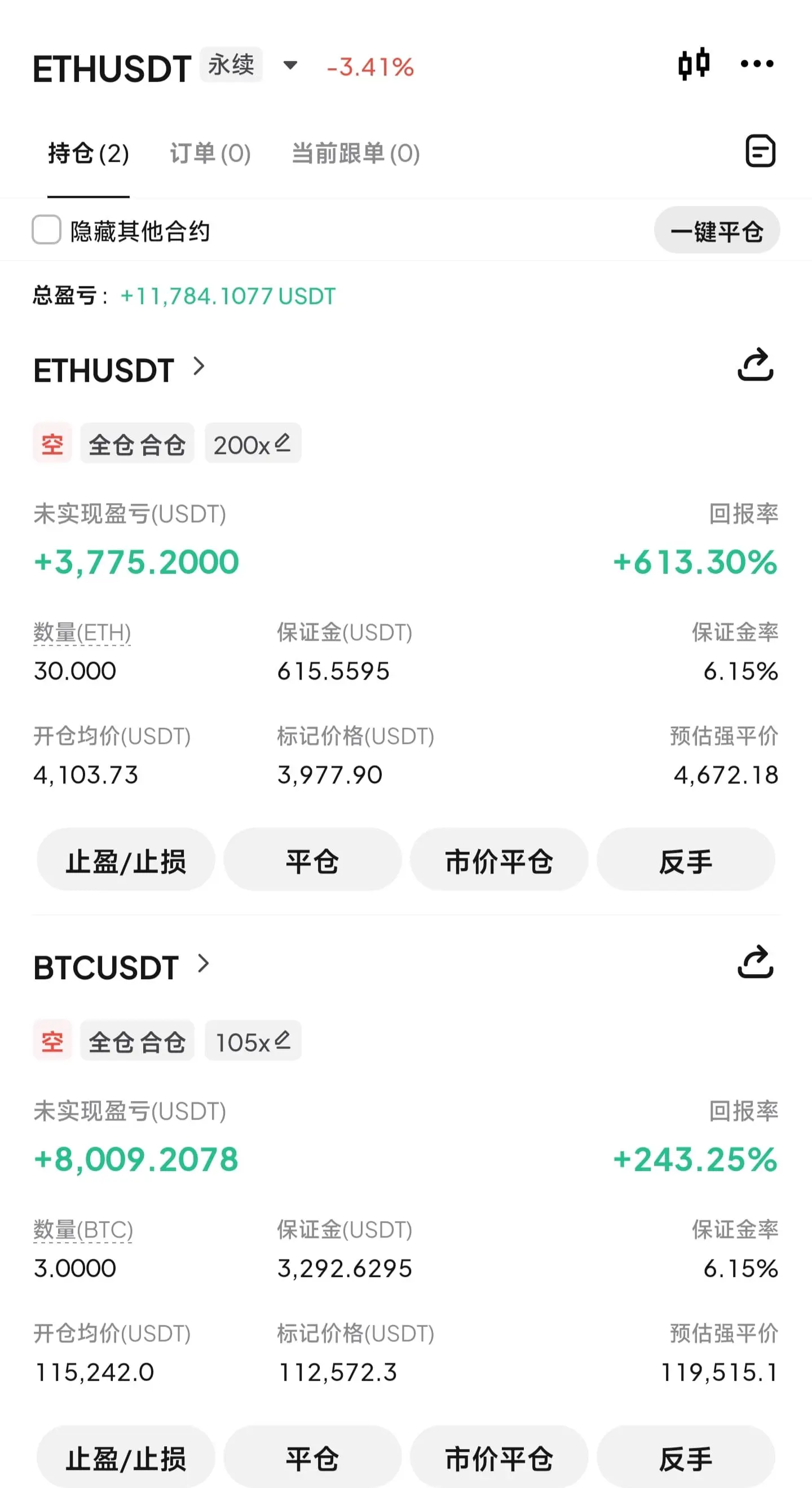The height and width of the screenshot is (1488, 812).
Task: Tap 平仓 on the ETHUSDT position
Action: (x=312, y=860)
